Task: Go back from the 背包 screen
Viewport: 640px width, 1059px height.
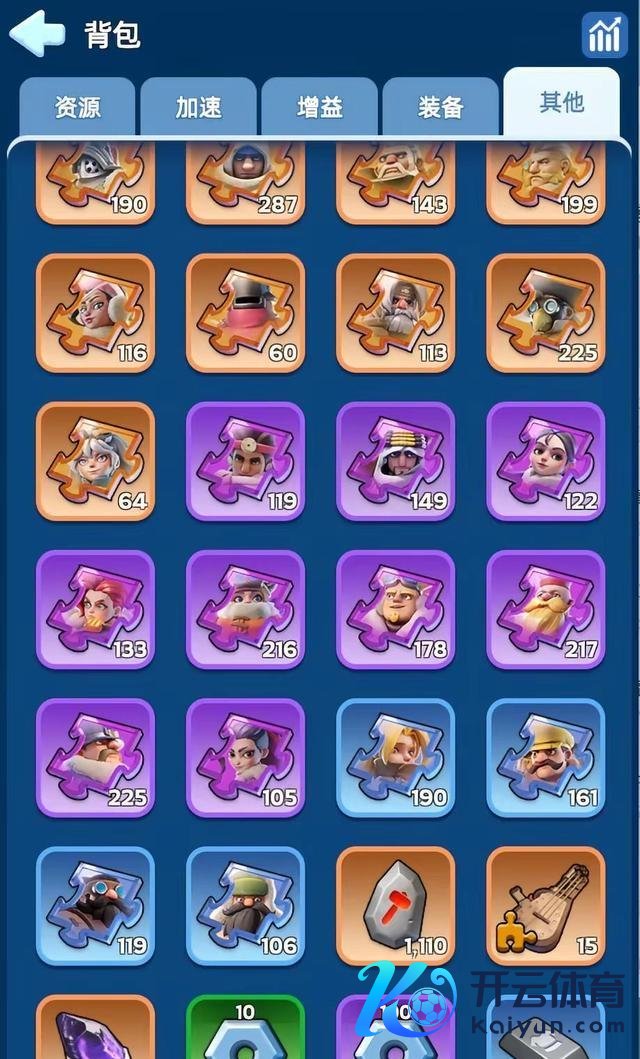Action: tap(36, 34)
